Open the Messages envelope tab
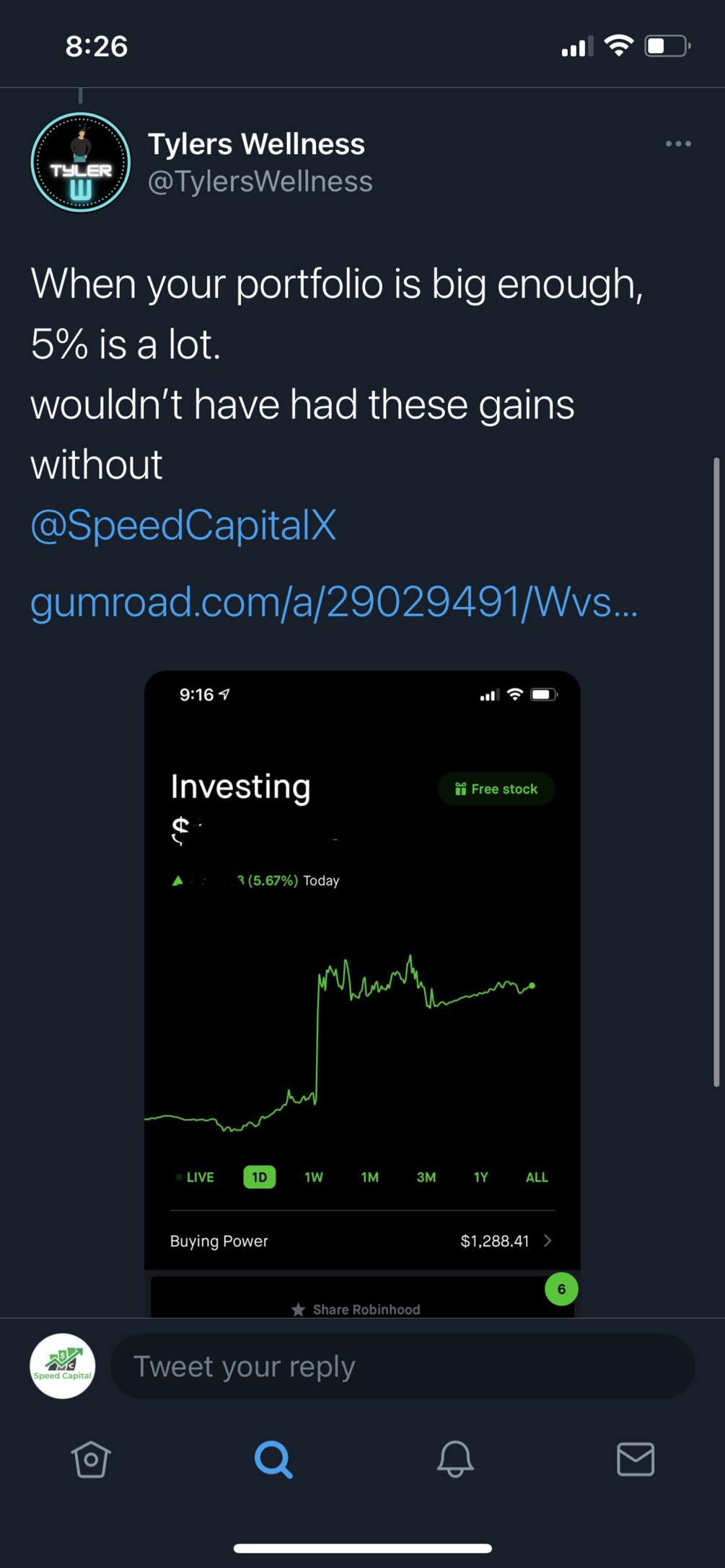 [636, 1460]
